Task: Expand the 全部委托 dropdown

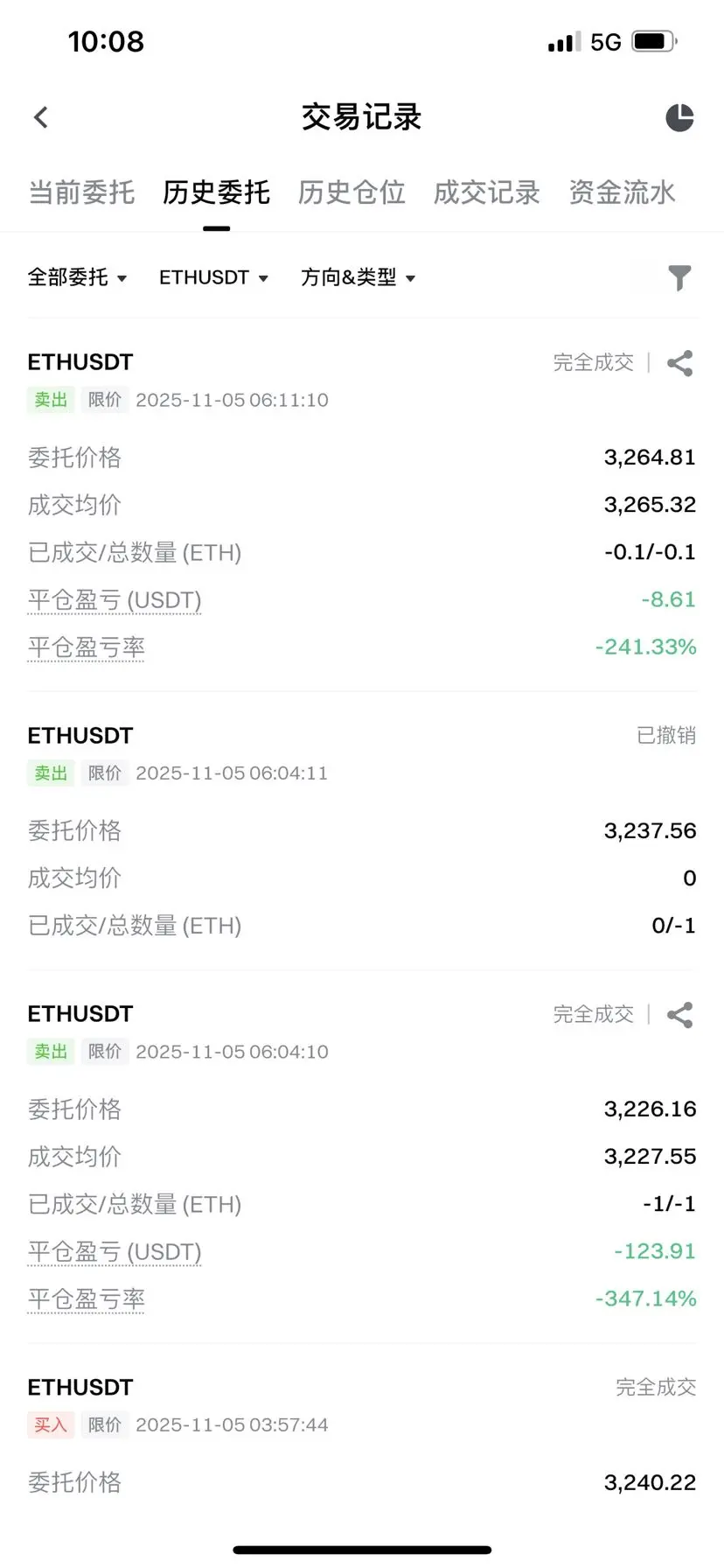Action: tap(77, 277)
